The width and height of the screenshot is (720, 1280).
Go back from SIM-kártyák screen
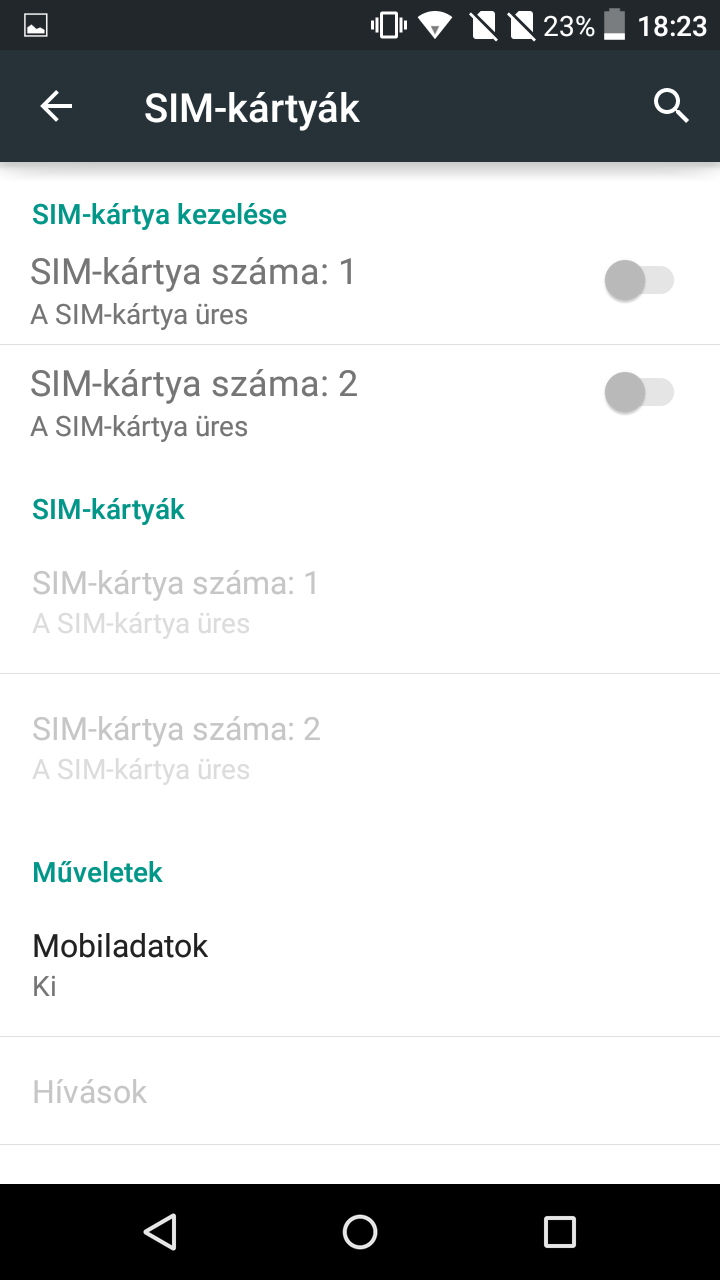[x=57, y=107]
